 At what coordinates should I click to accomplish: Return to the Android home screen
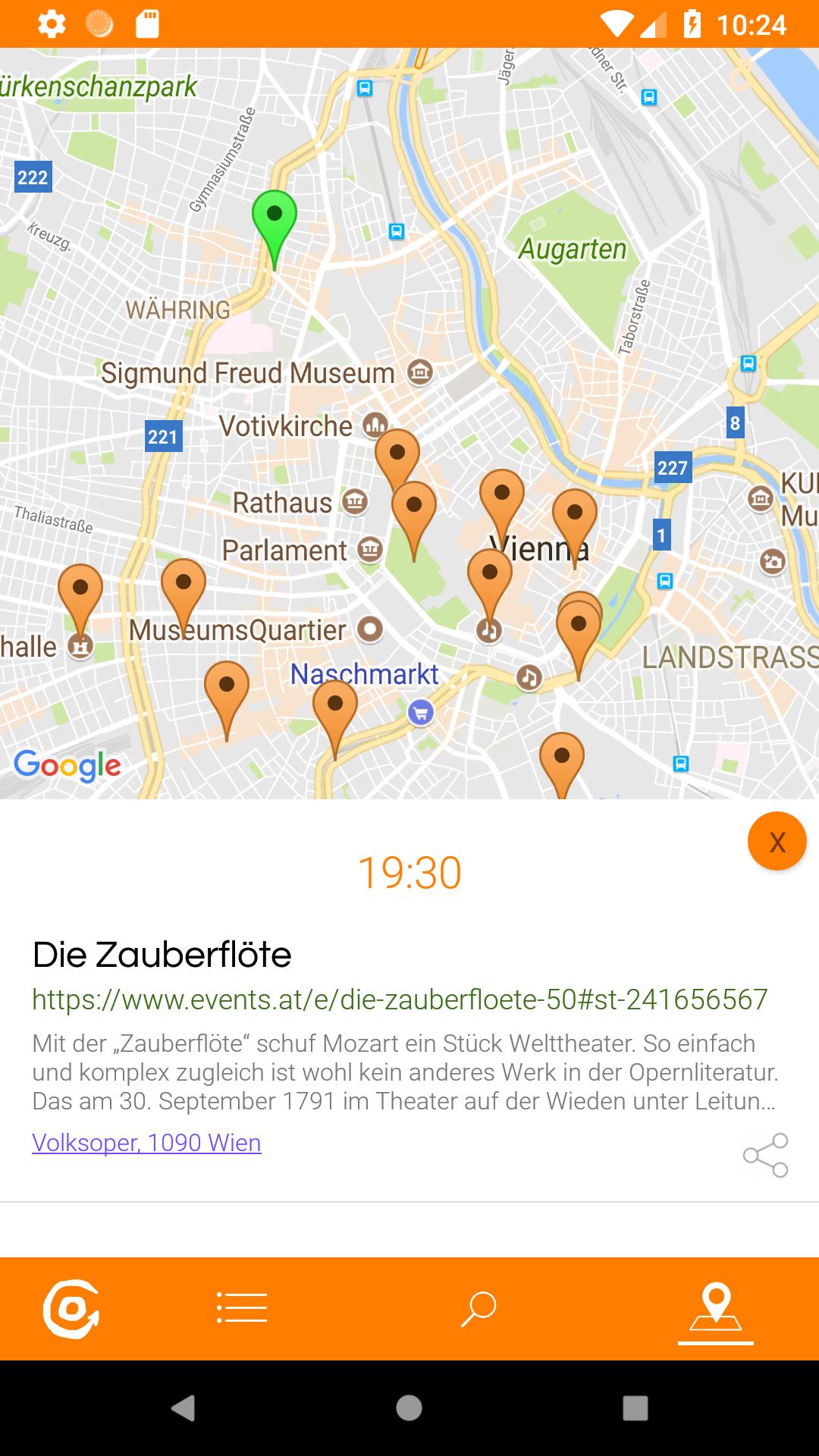(x=409, y=1407)
